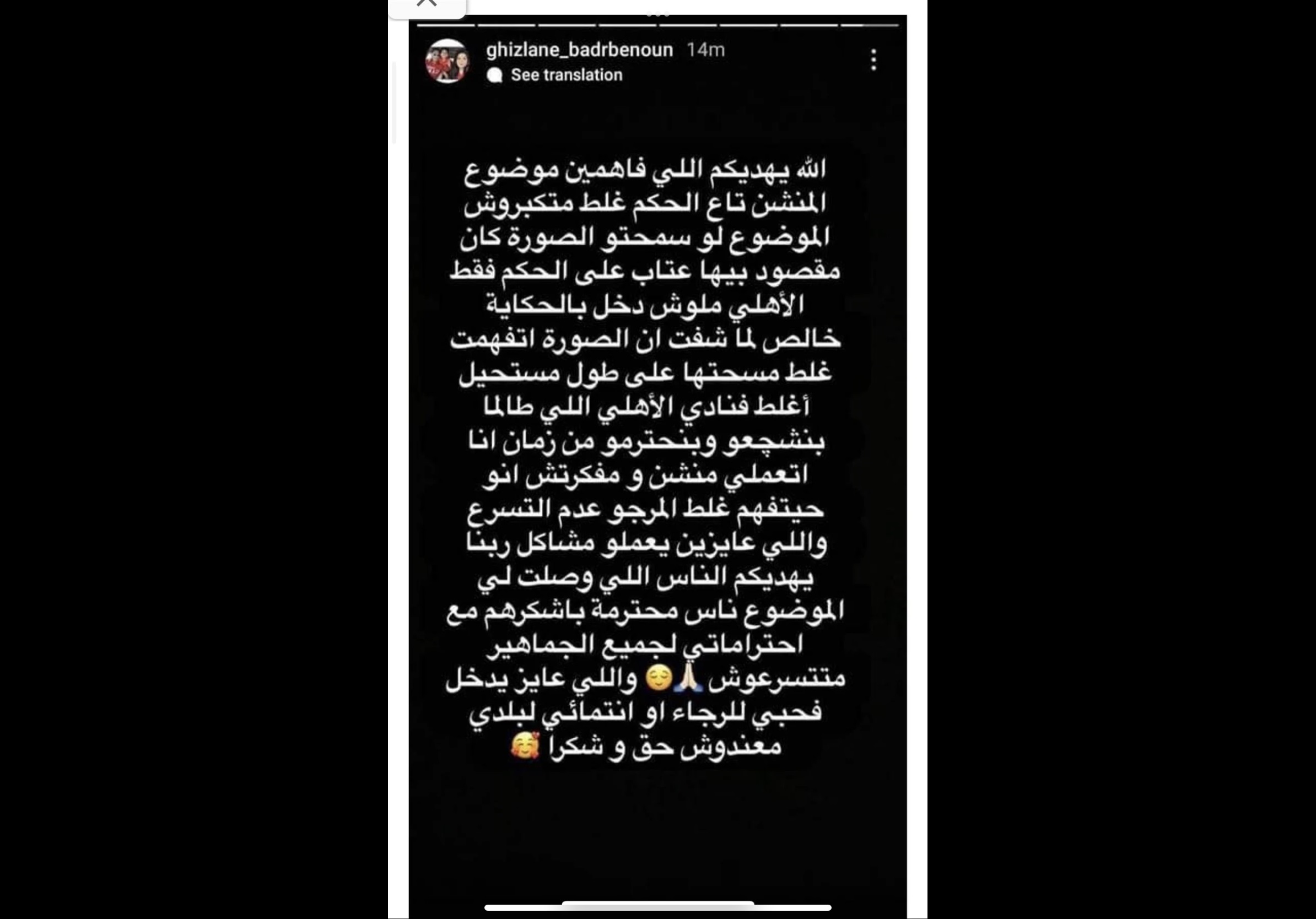
Task: Open the story options three-dot menu
Action: point(873,60)
